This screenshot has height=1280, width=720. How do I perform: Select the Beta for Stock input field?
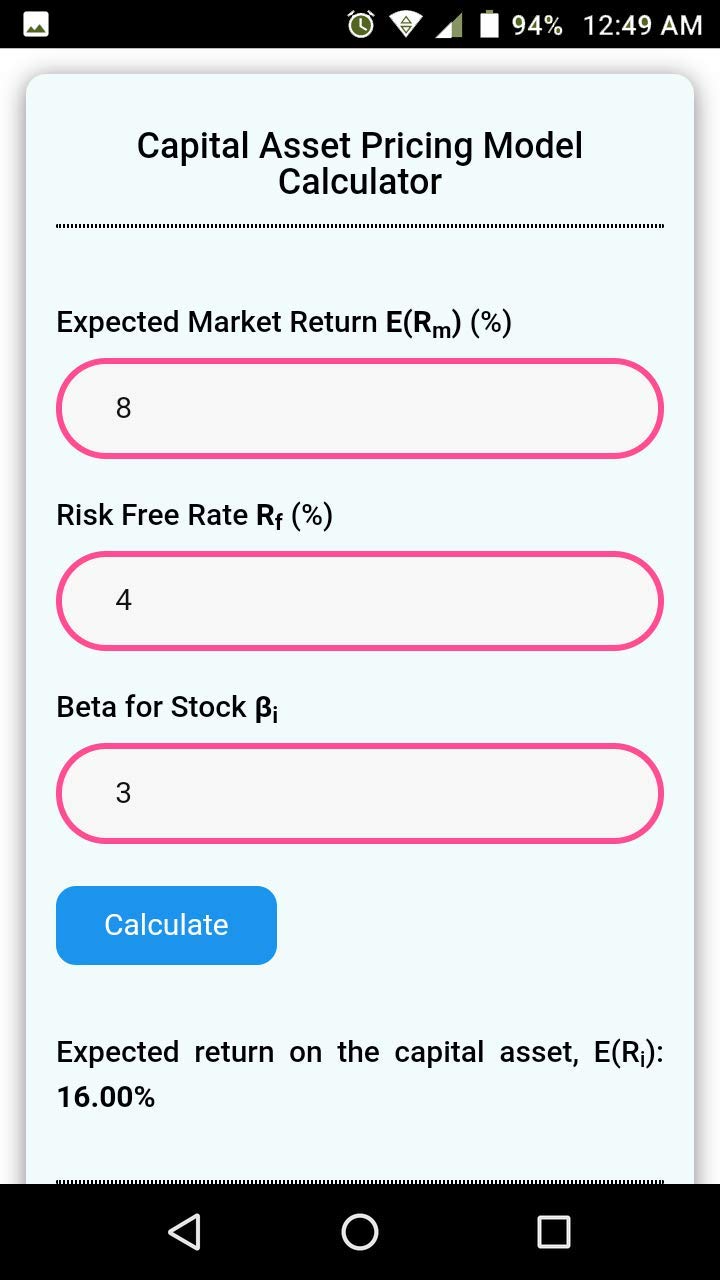click(360, 793)
